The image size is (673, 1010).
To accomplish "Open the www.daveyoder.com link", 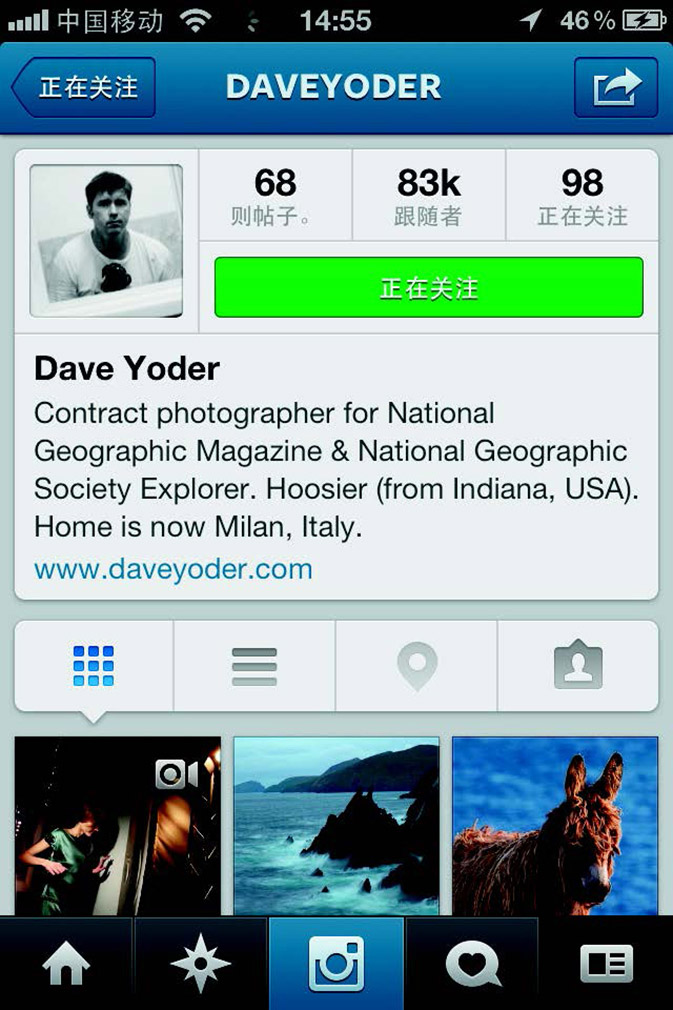I will pyautogui.click(x=173, y=570).
